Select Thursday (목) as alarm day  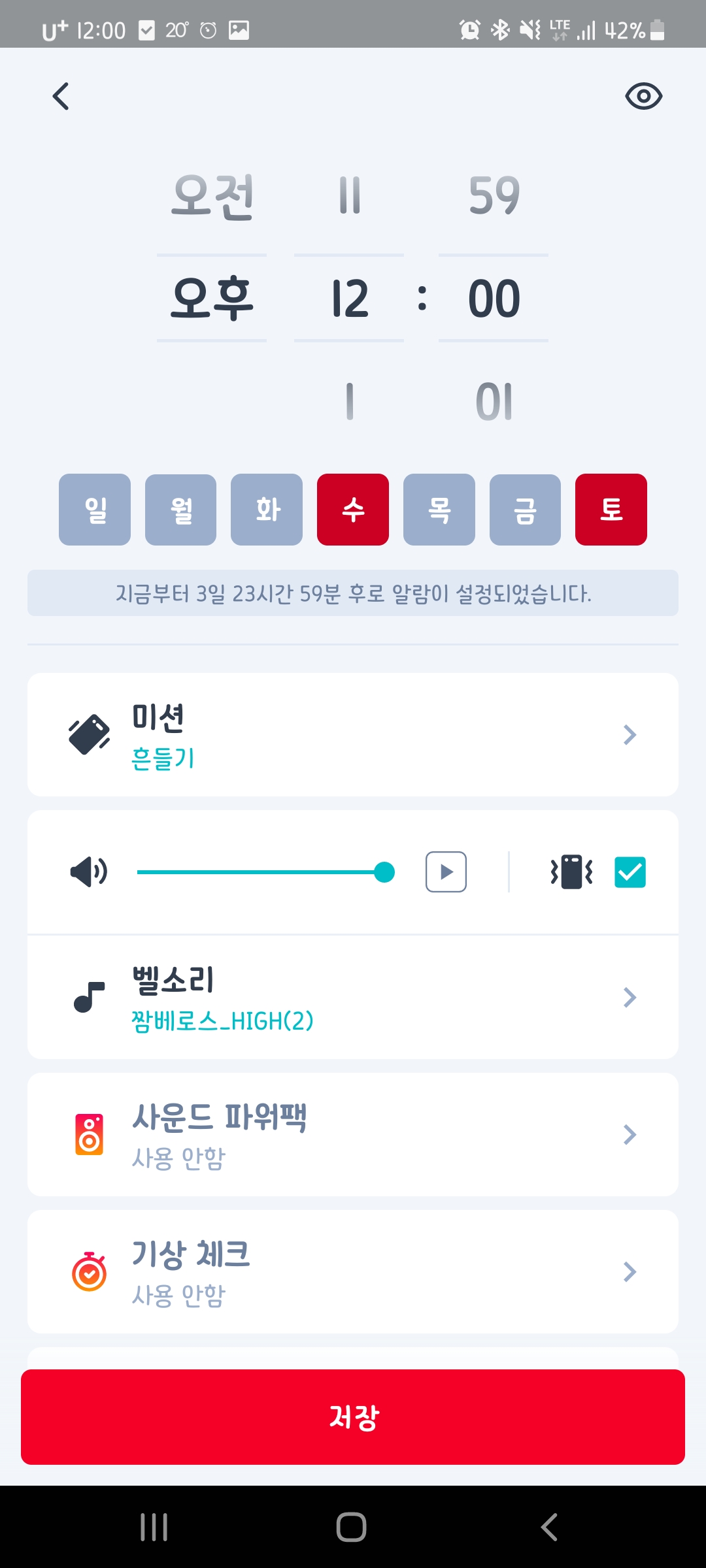point(439,510)
